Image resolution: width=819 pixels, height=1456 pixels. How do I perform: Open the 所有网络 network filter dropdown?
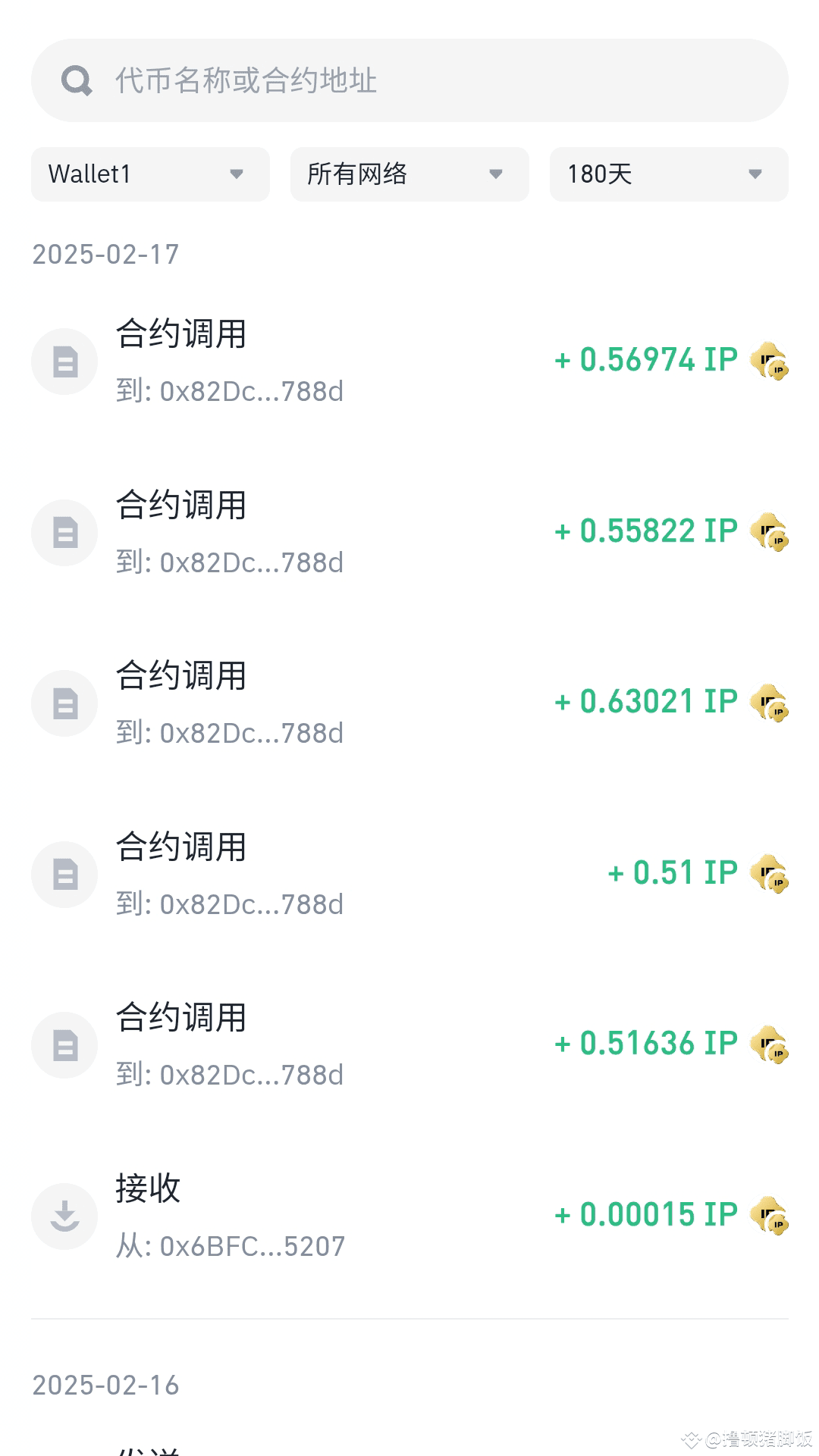[409, 174]
